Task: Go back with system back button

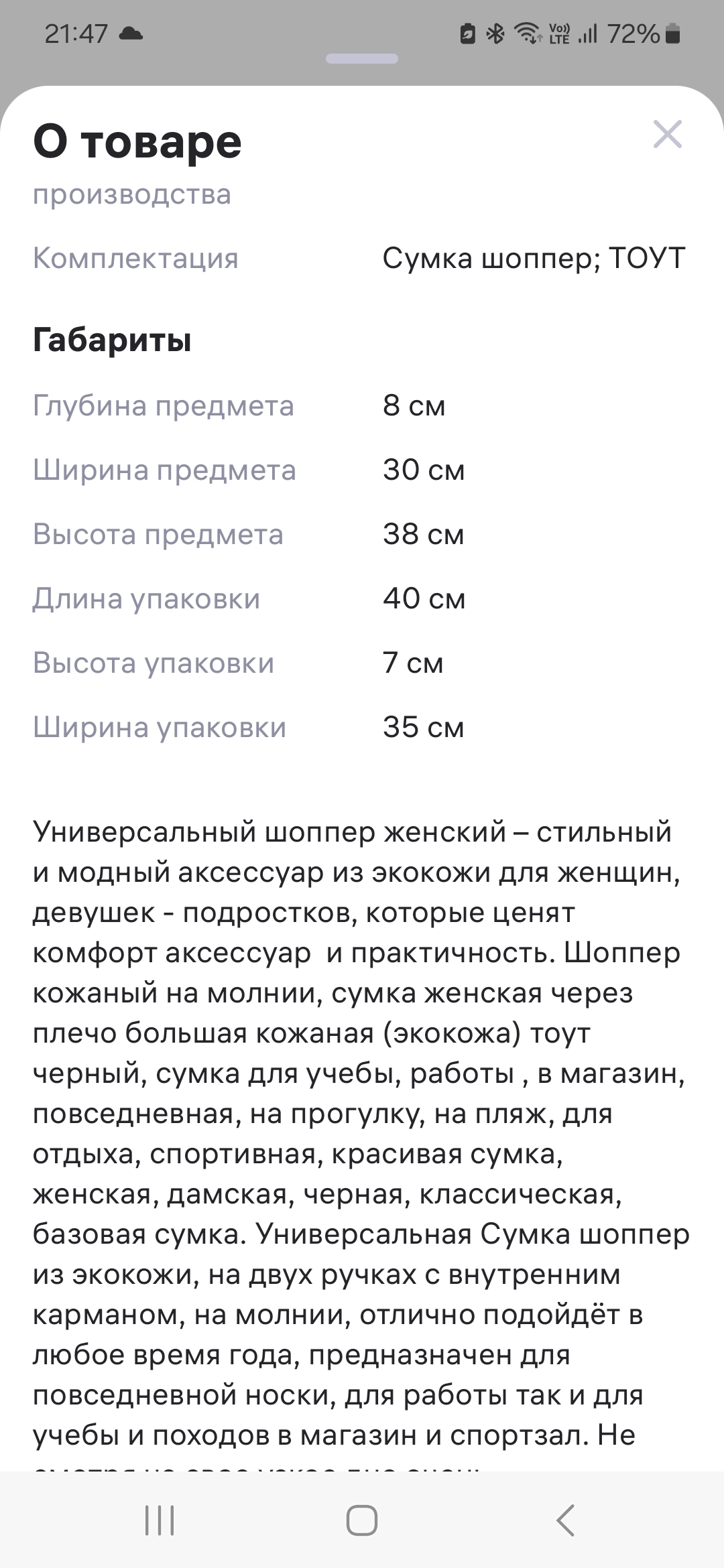Action: [x=566, y=1520]
